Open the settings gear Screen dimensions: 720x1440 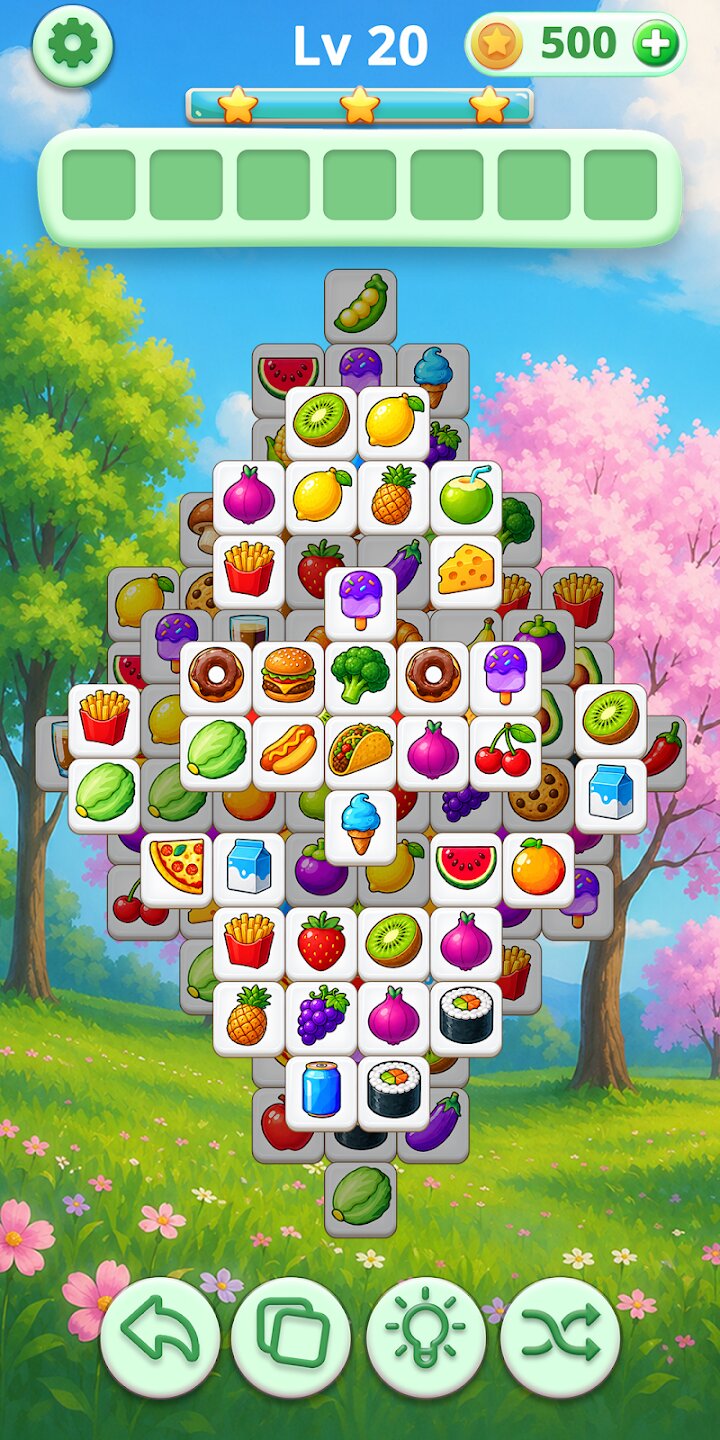pos(73,45)
